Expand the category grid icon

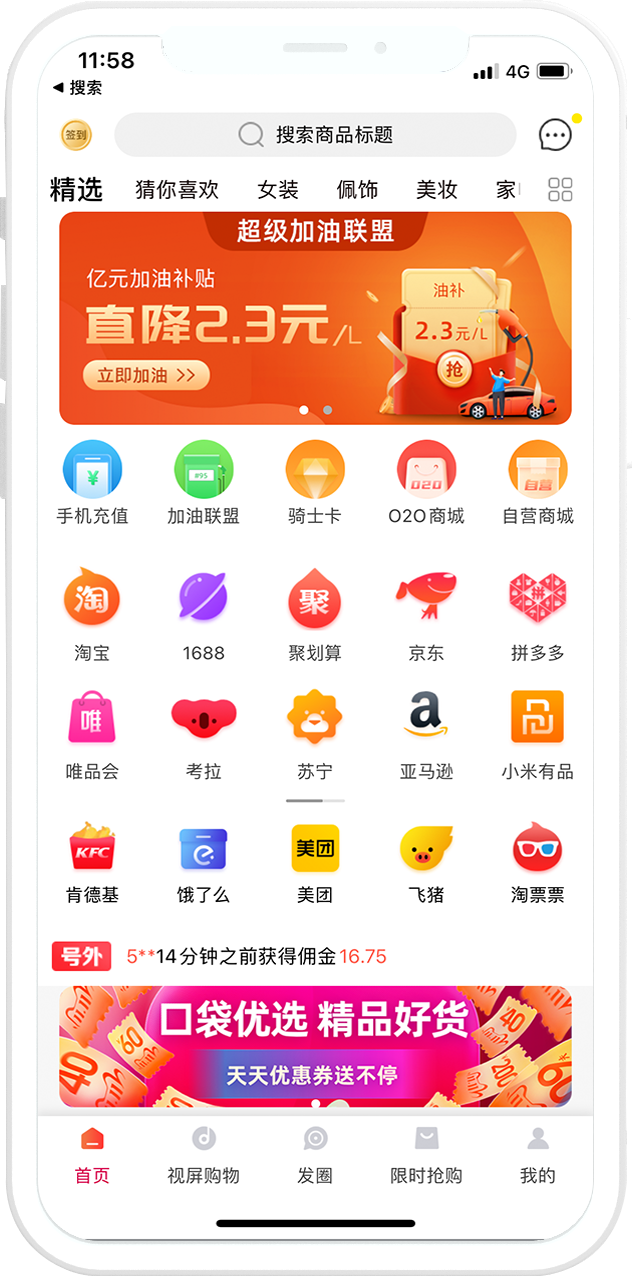coord(560,190)
